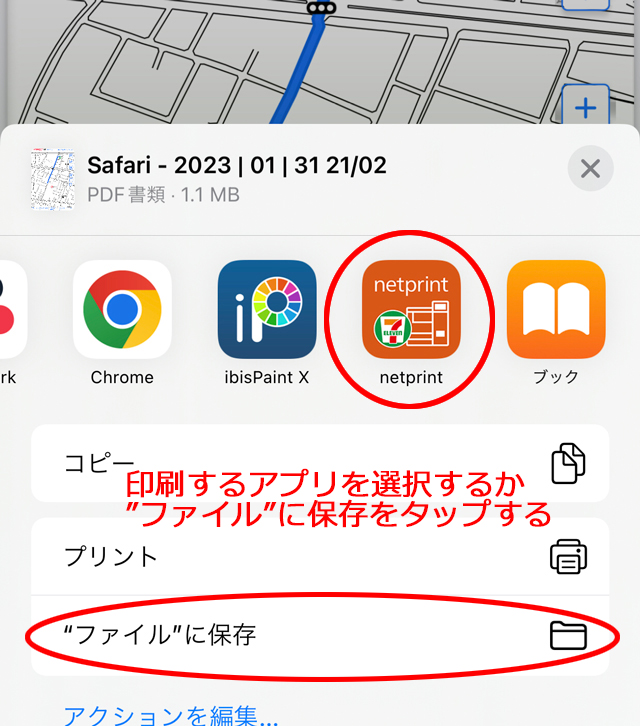Close the share sheet
Screen dimensions: 640x726
(x=590, y=169)
